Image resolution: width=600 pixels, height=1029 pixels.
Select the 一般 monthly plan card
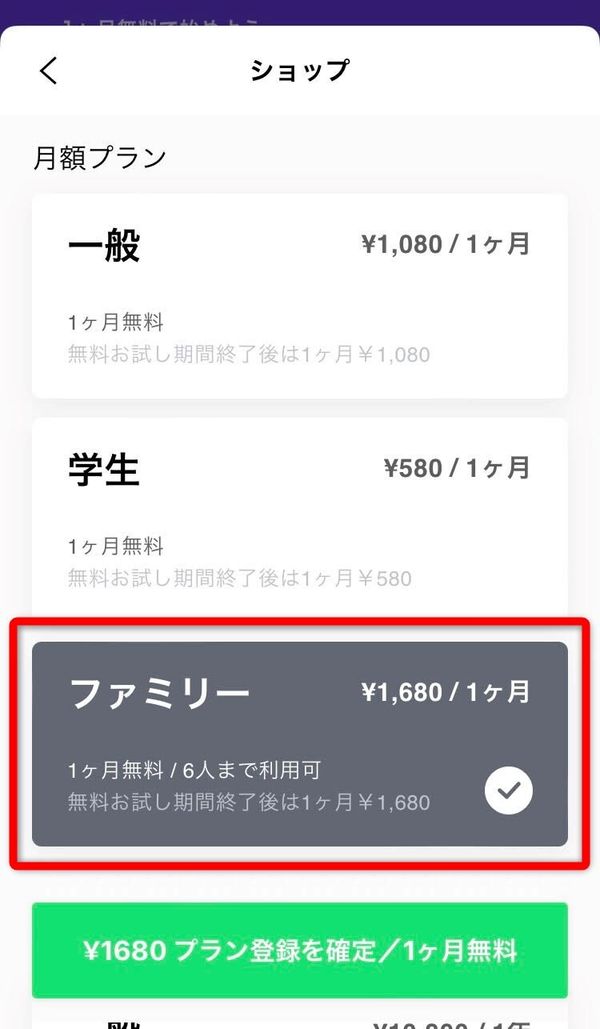click(x=299, y=296)
